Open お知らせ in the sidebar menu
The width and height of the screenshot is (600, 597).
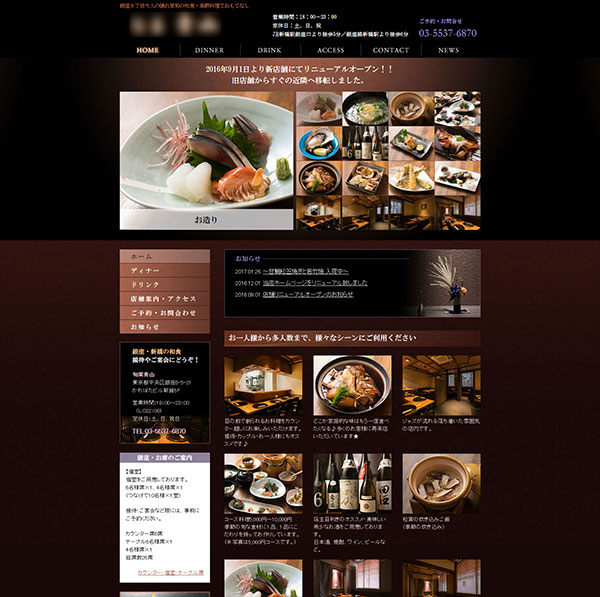click(x=165, y=327)
